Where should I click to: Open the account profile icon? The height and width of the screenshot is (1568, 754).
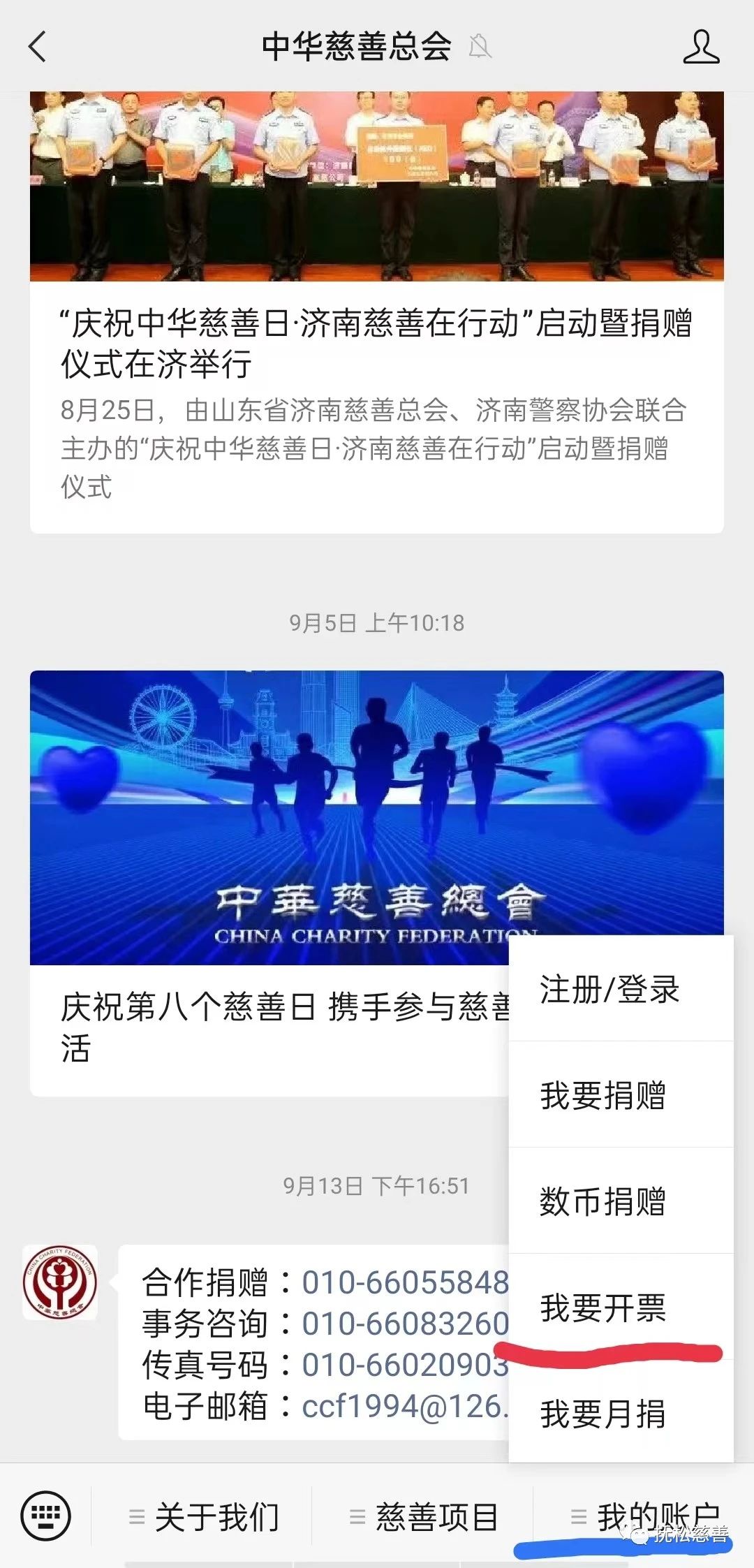point(700,47)
